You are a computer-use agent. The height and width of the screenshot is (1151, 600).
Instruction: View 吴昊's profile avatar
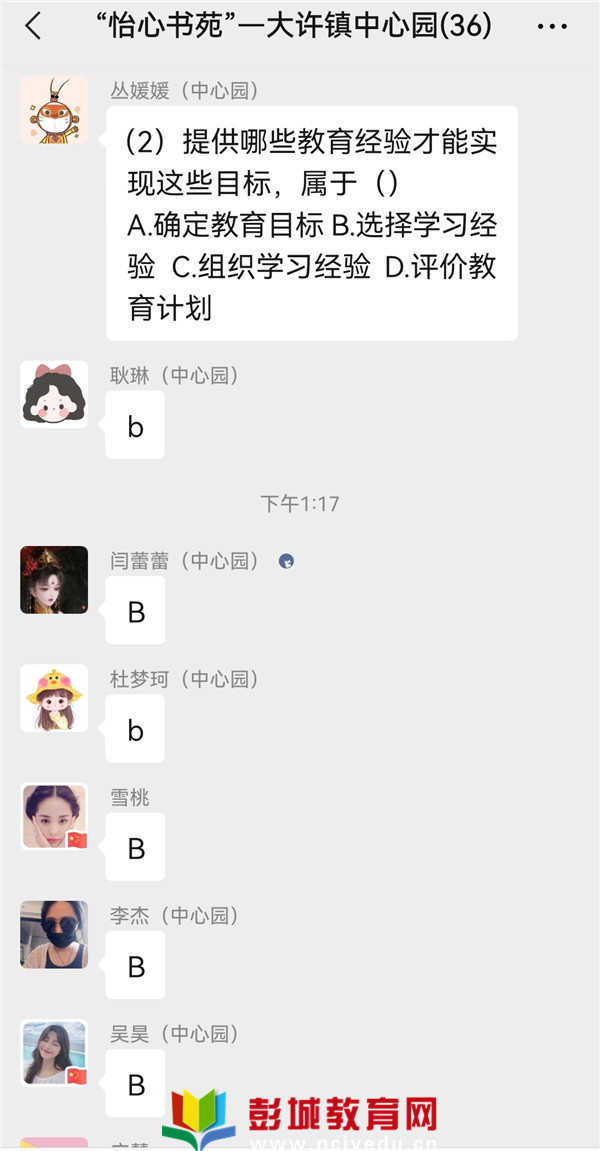(x=54, y=1053)
